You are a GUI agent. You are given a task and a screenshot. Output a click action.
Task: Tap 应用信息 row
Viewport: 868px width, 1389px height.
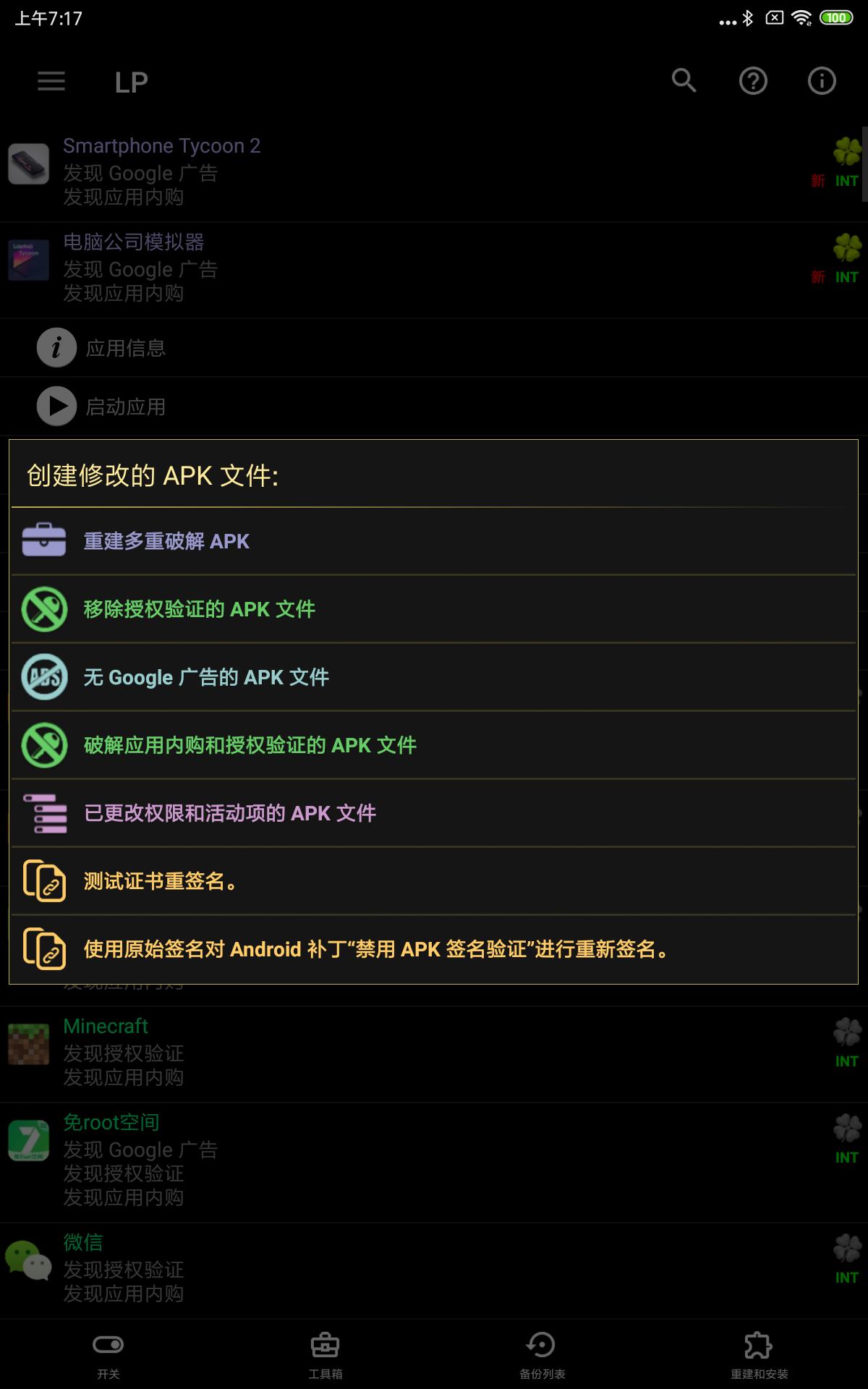(x=125, y=348)
